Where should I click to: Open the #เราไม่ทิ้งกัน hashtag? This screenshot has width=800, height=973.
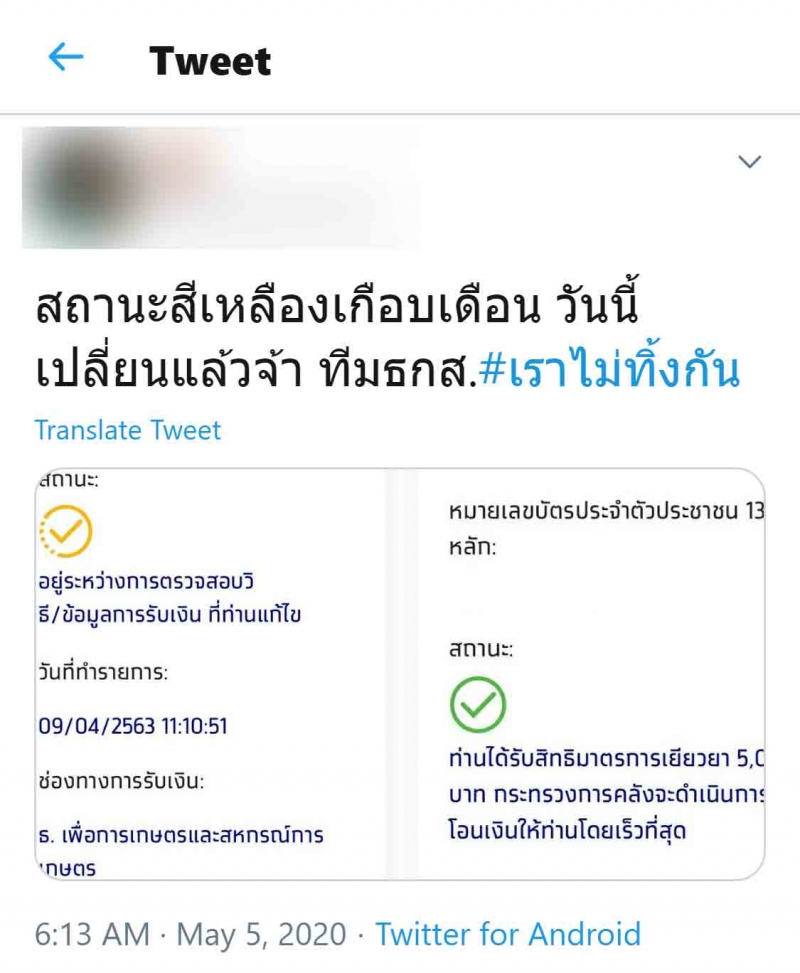612,370
